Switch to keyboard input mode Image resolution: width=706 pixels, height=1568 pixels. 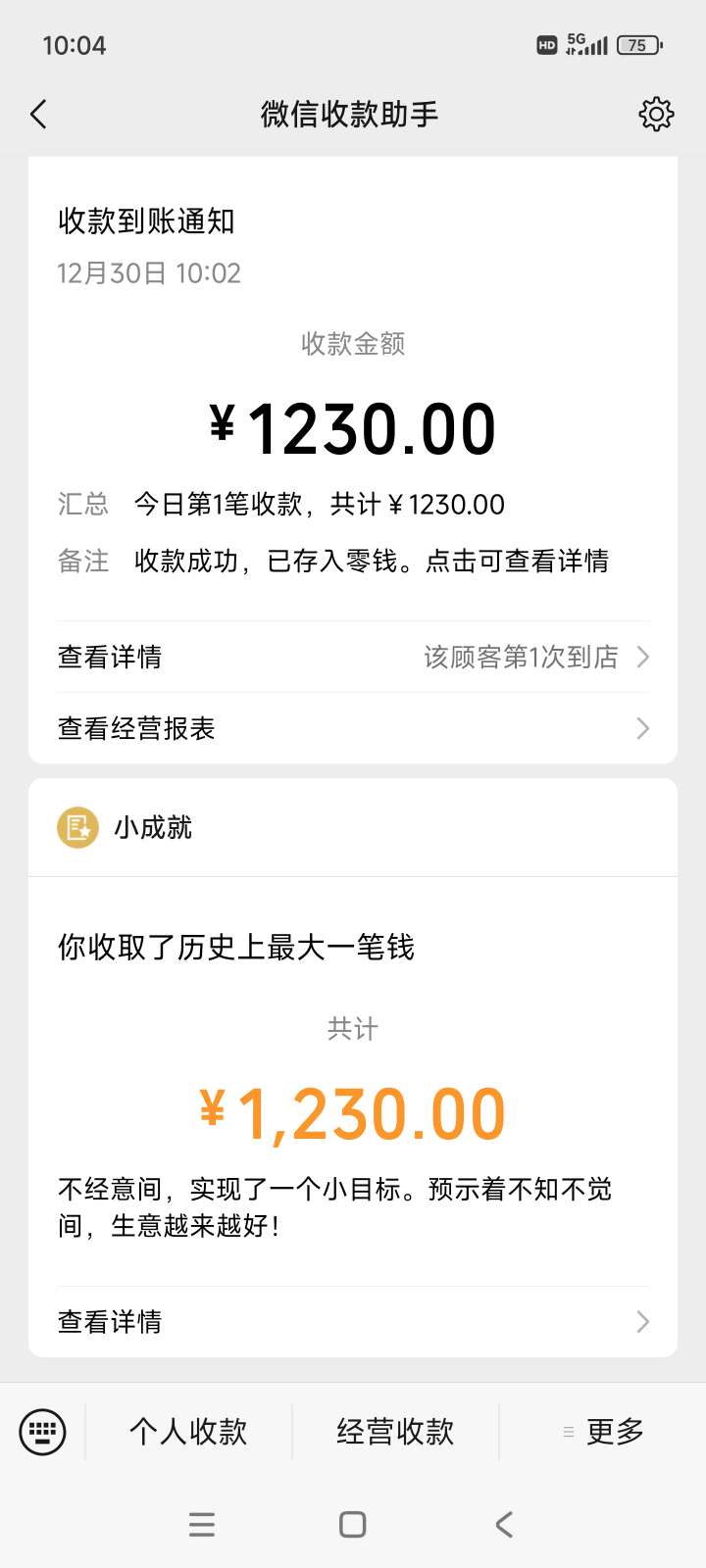(42, 1432)
